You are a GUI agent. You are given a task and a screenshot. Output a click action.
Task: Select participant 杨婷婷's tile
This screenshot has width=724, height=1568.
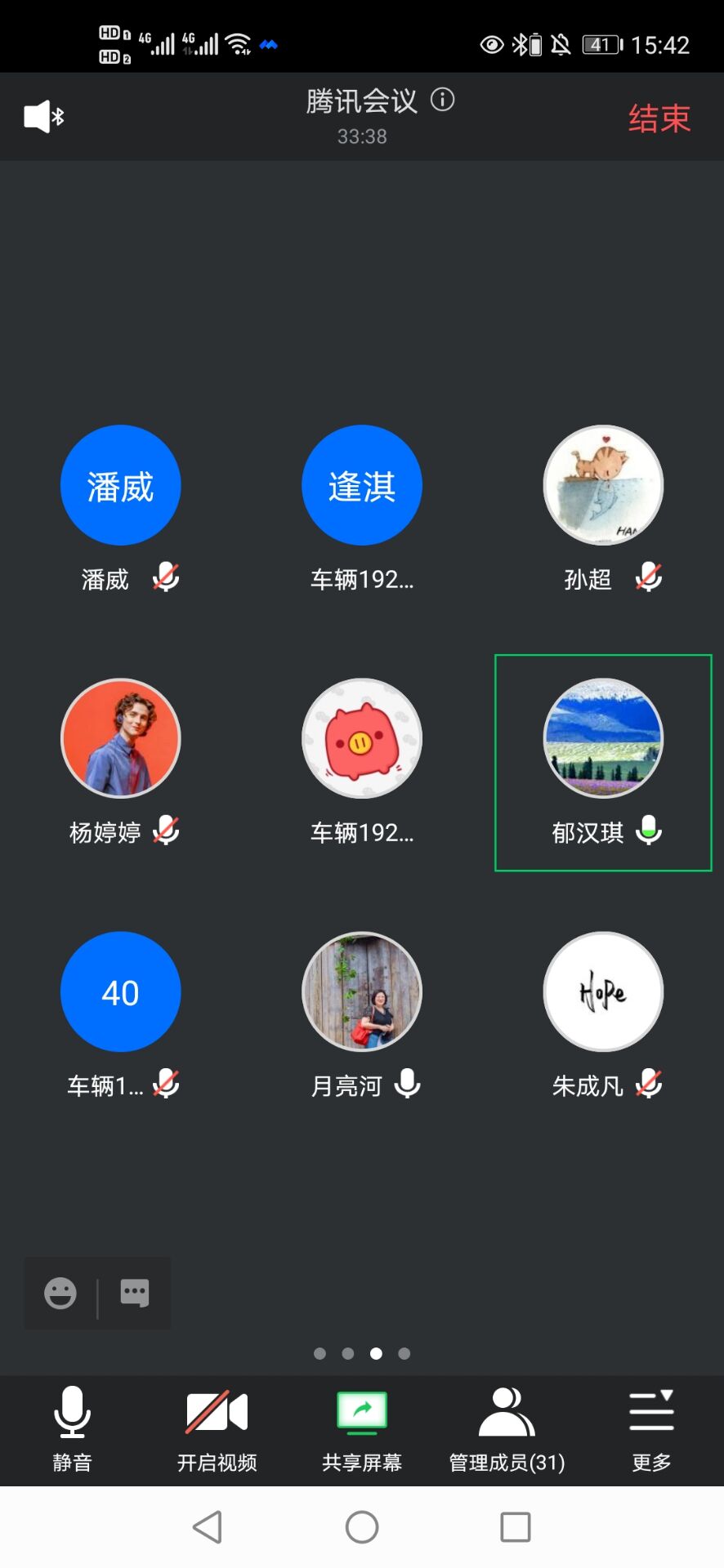(x=121, y=738)
